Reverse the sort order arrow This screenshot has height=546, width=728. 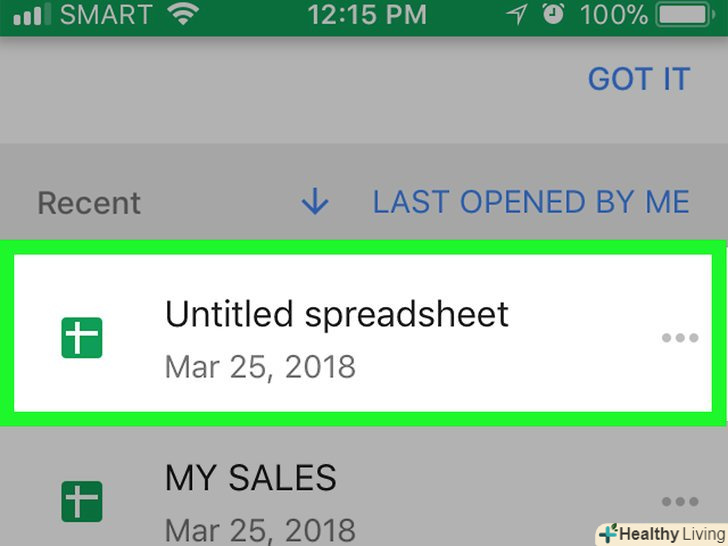point(315,202)
